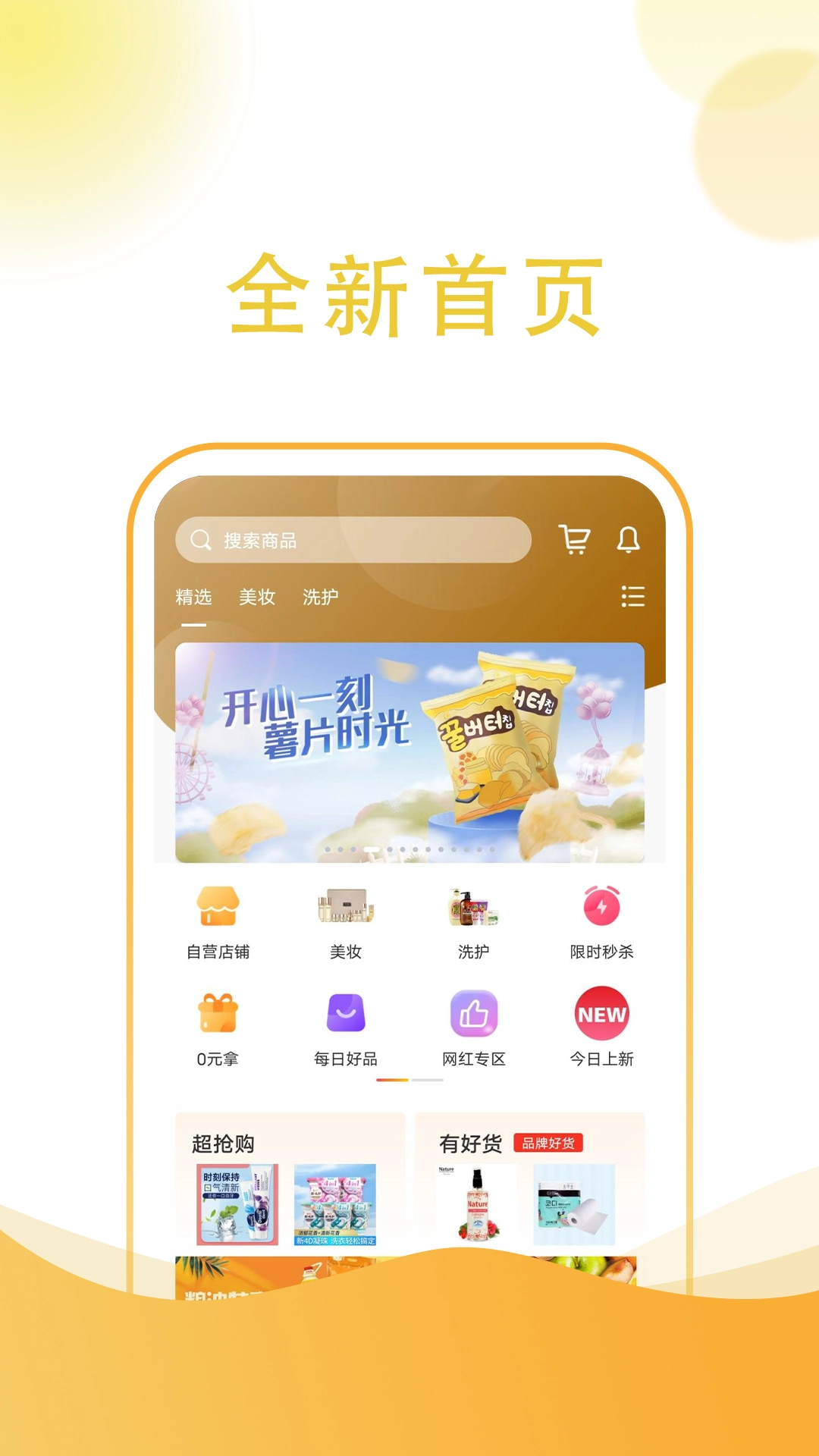819x1456 pixels.
Task: Select the 精选 featured tab
Action: 192,598
